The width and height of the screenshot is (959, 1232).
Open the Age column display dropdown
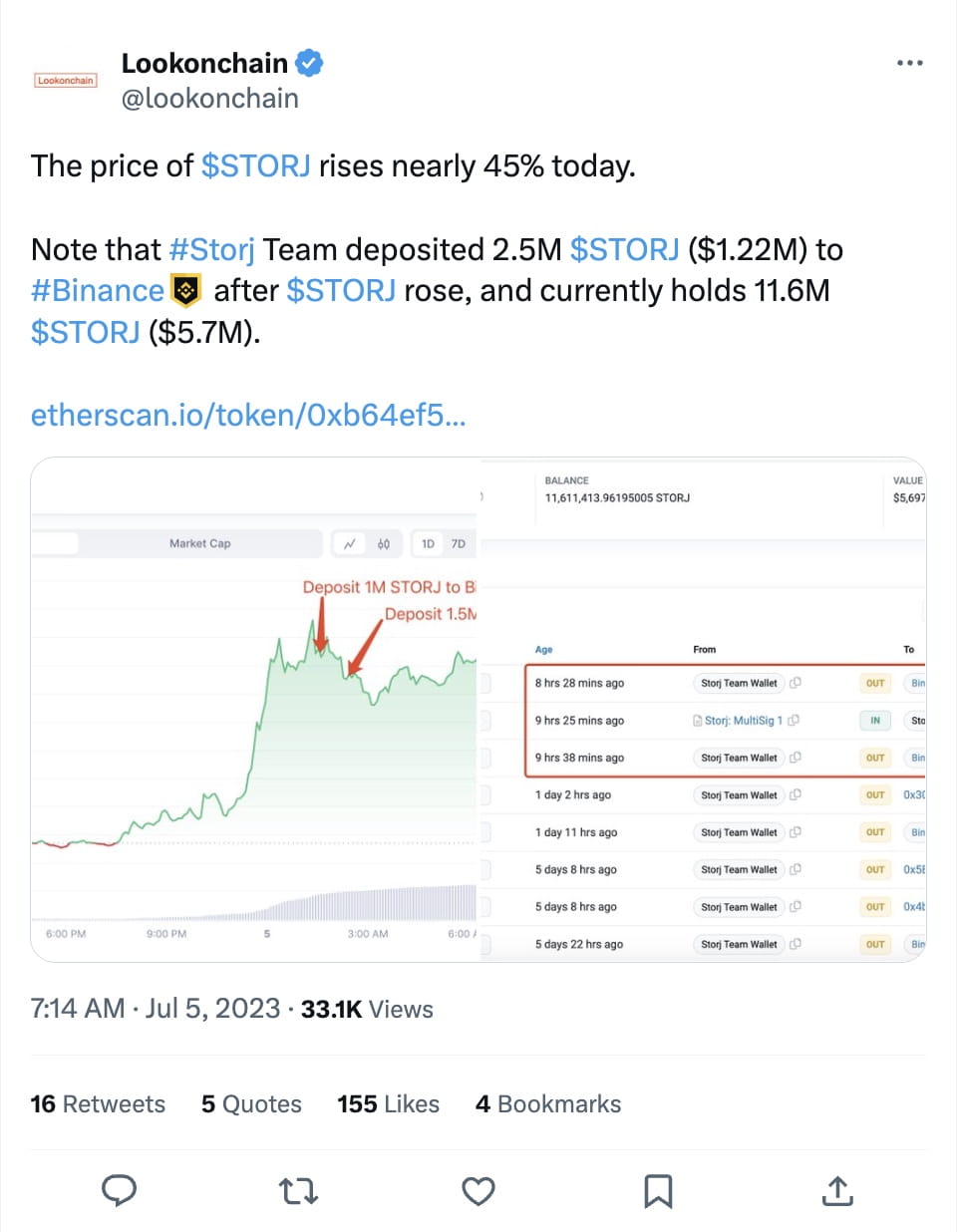543,649
